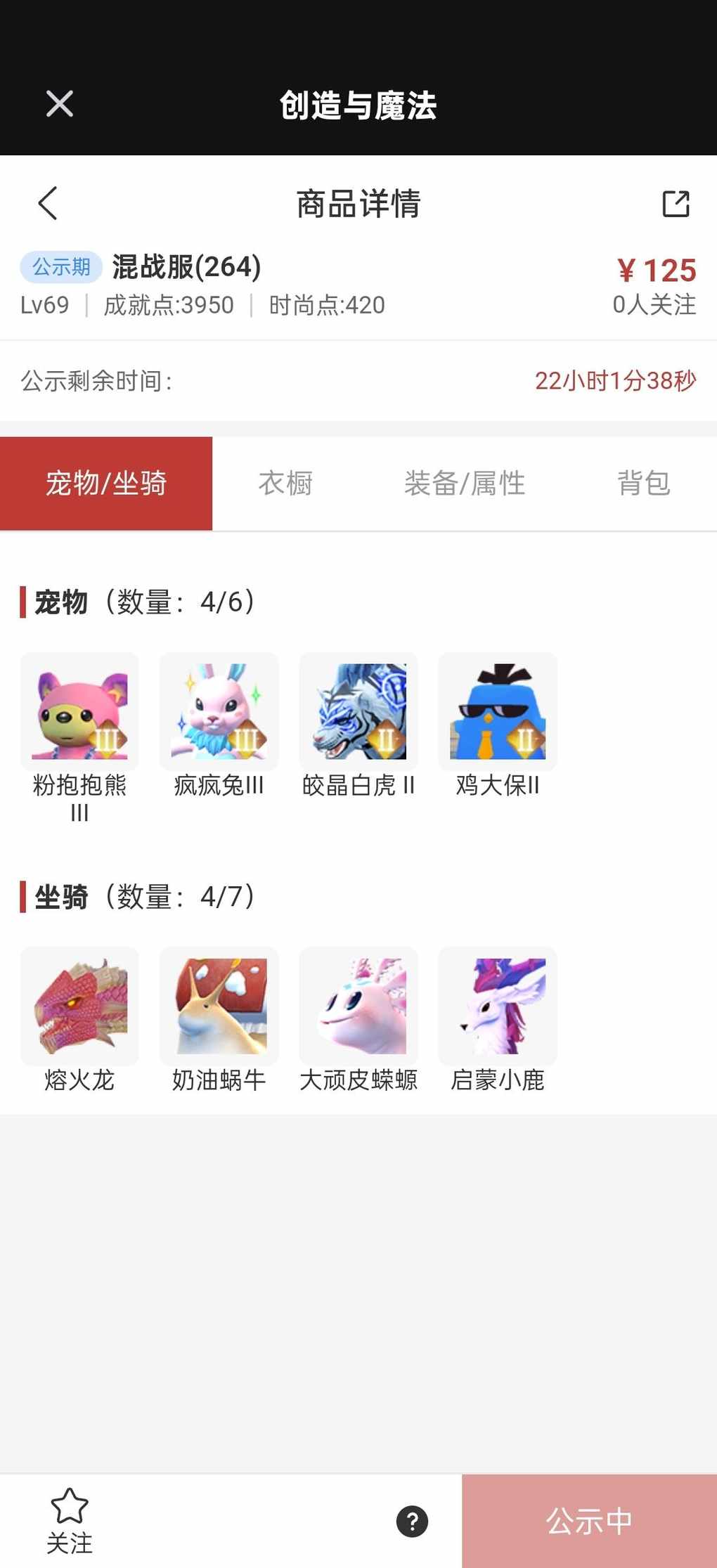717x1568 pixels.
Task: View the 鸡大保II pet
Action: pyautogui.click(x=498, y=711)
